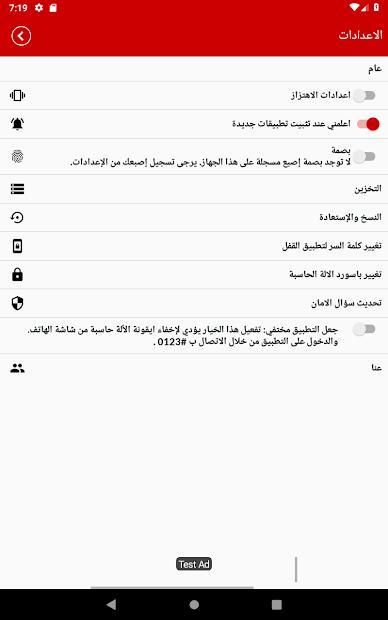This screenshot has width=388, height=620.
Task: Tap the system home button
Action: coord(194,605)
